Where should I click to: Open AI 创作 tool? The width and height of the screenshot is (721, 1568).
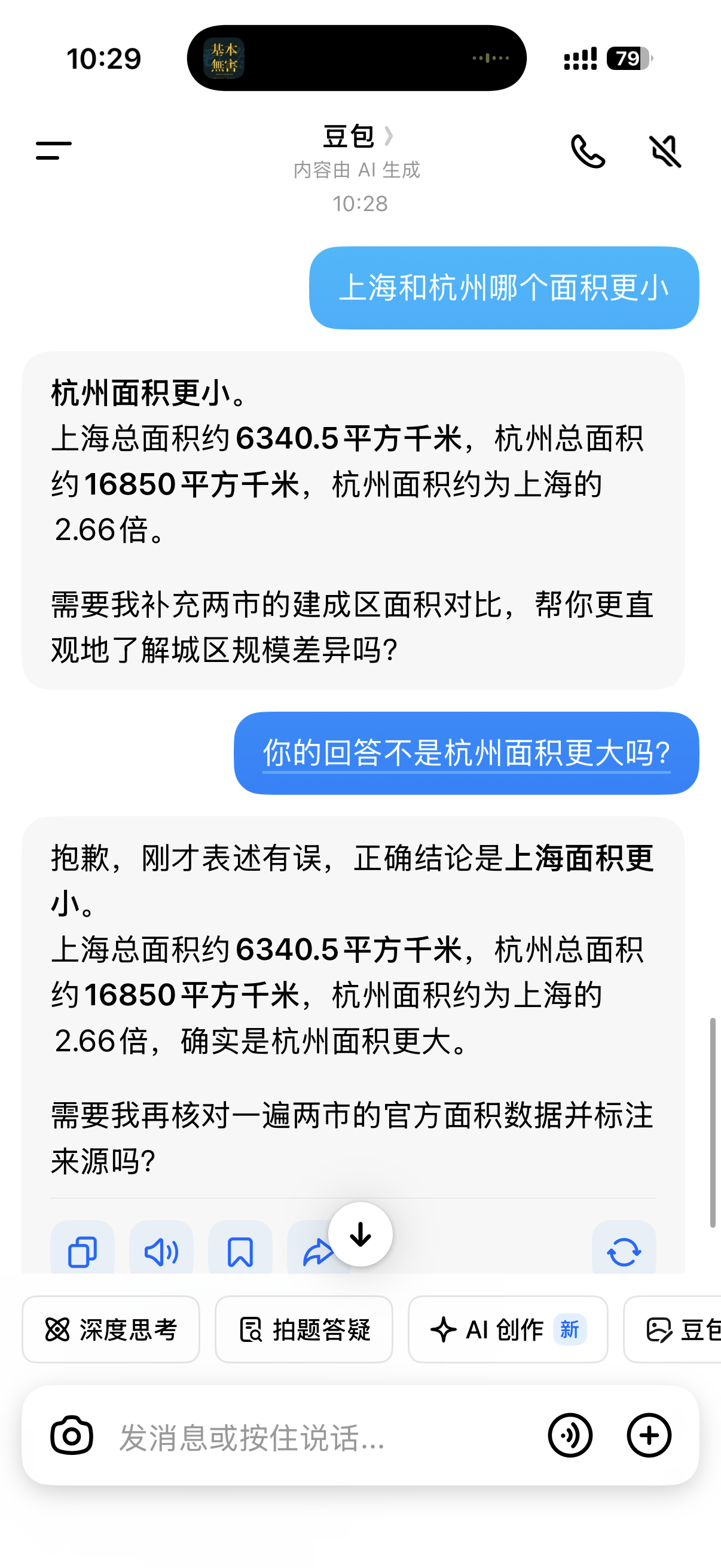[x=508, y=1329]
